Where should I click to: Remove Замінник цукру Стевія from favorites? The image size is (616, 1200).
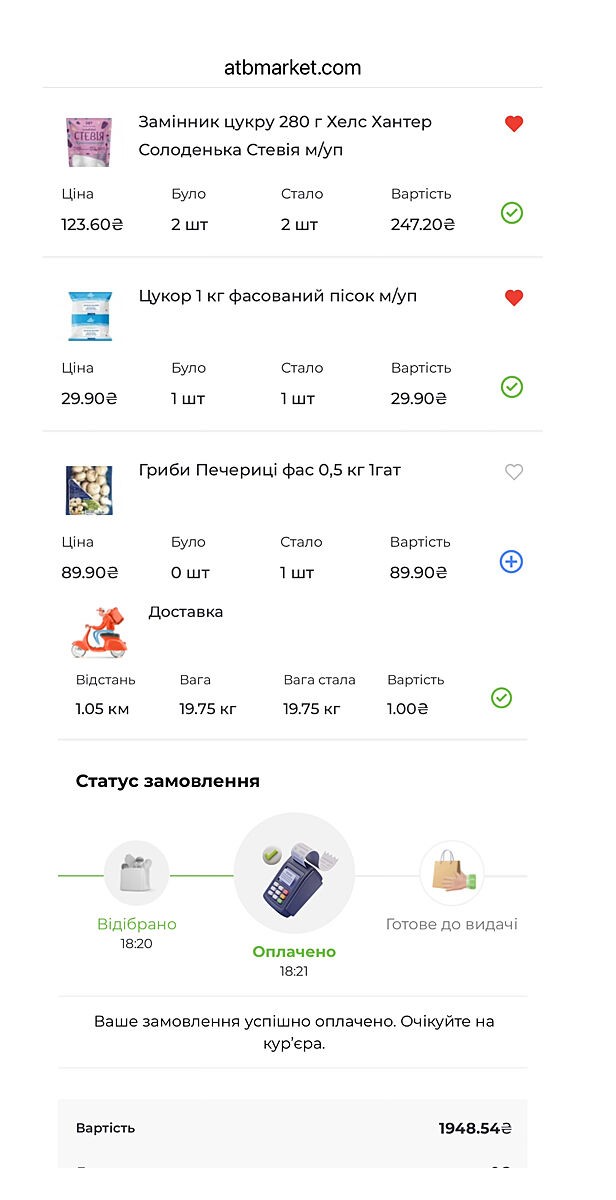click(x=513, y=124)
